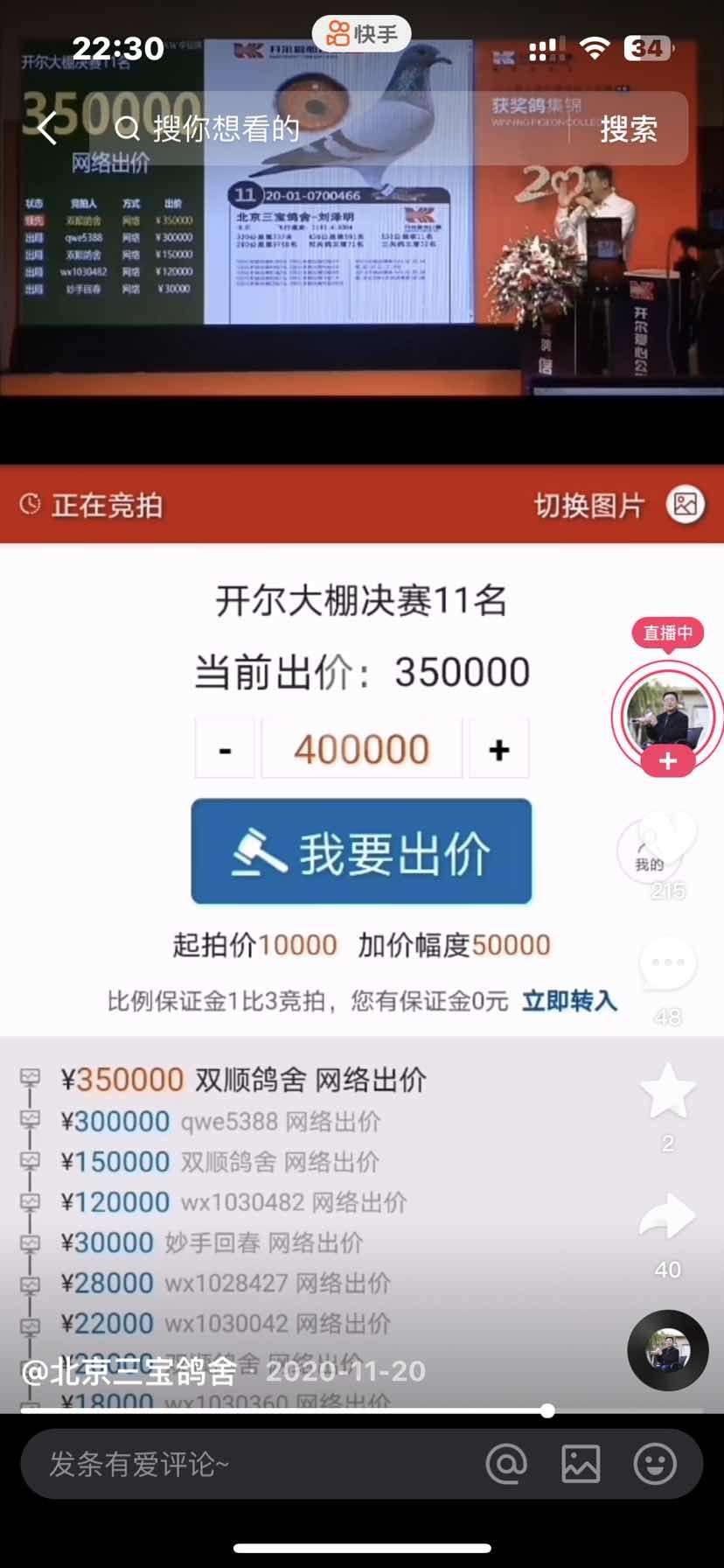Follow the author with the plus badge
Viewport: 724px width, 1568px height.
667,761
